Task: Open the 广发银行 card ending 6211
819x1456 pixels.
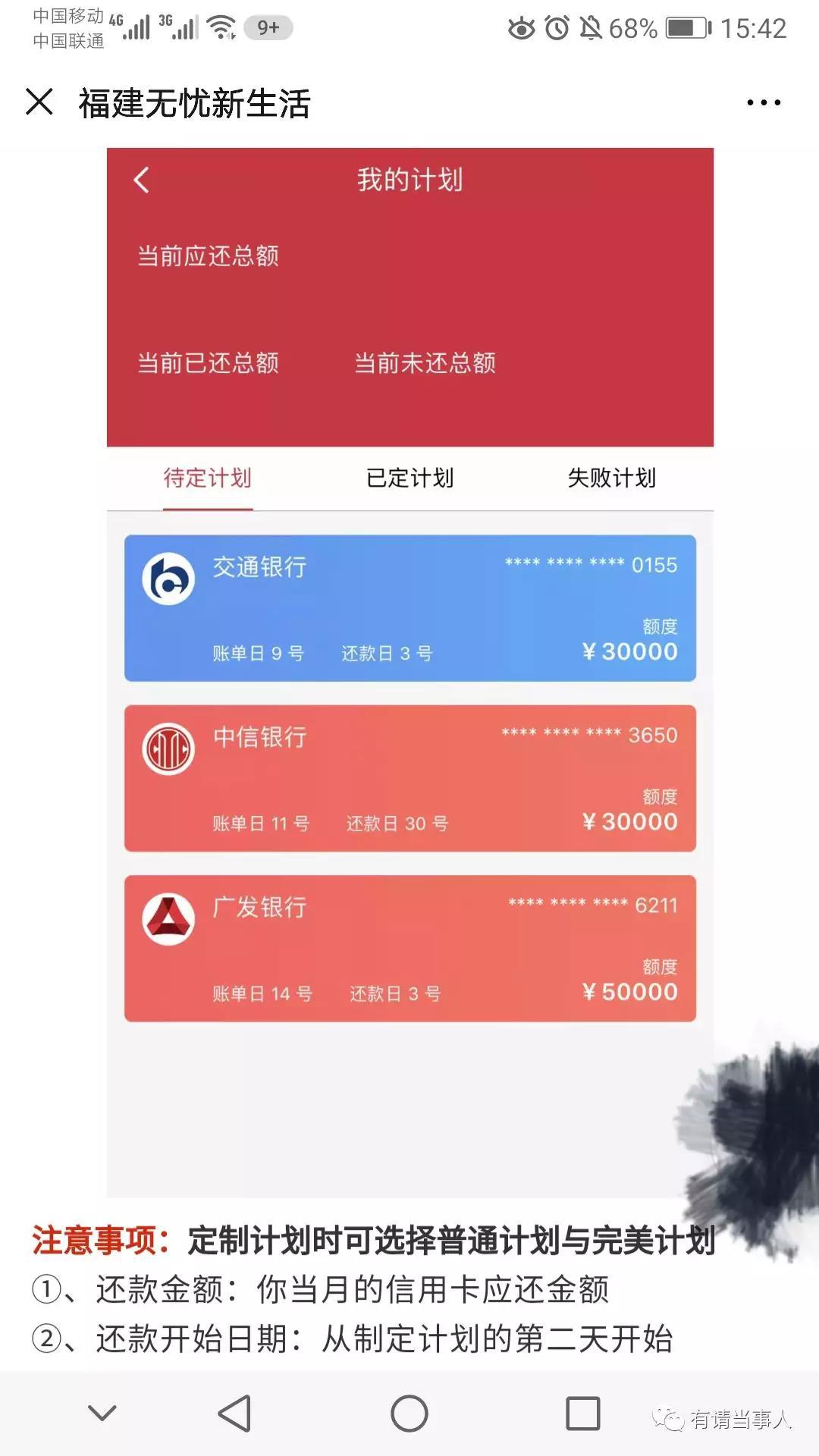Action: tap(409, 946)
